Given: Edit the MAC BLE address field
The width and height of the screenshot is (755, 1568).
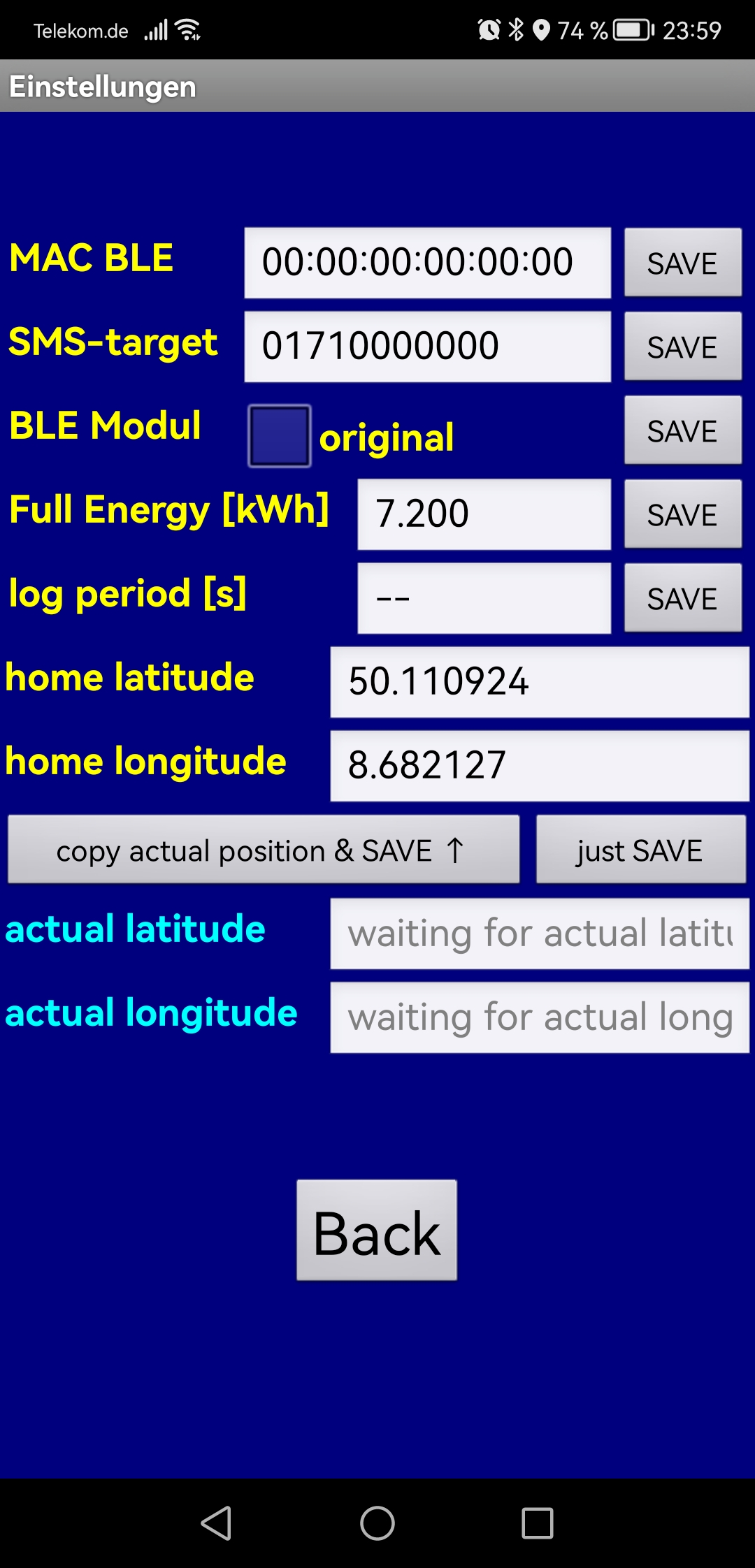Looking at the screenshot, I should coord(427,263).
